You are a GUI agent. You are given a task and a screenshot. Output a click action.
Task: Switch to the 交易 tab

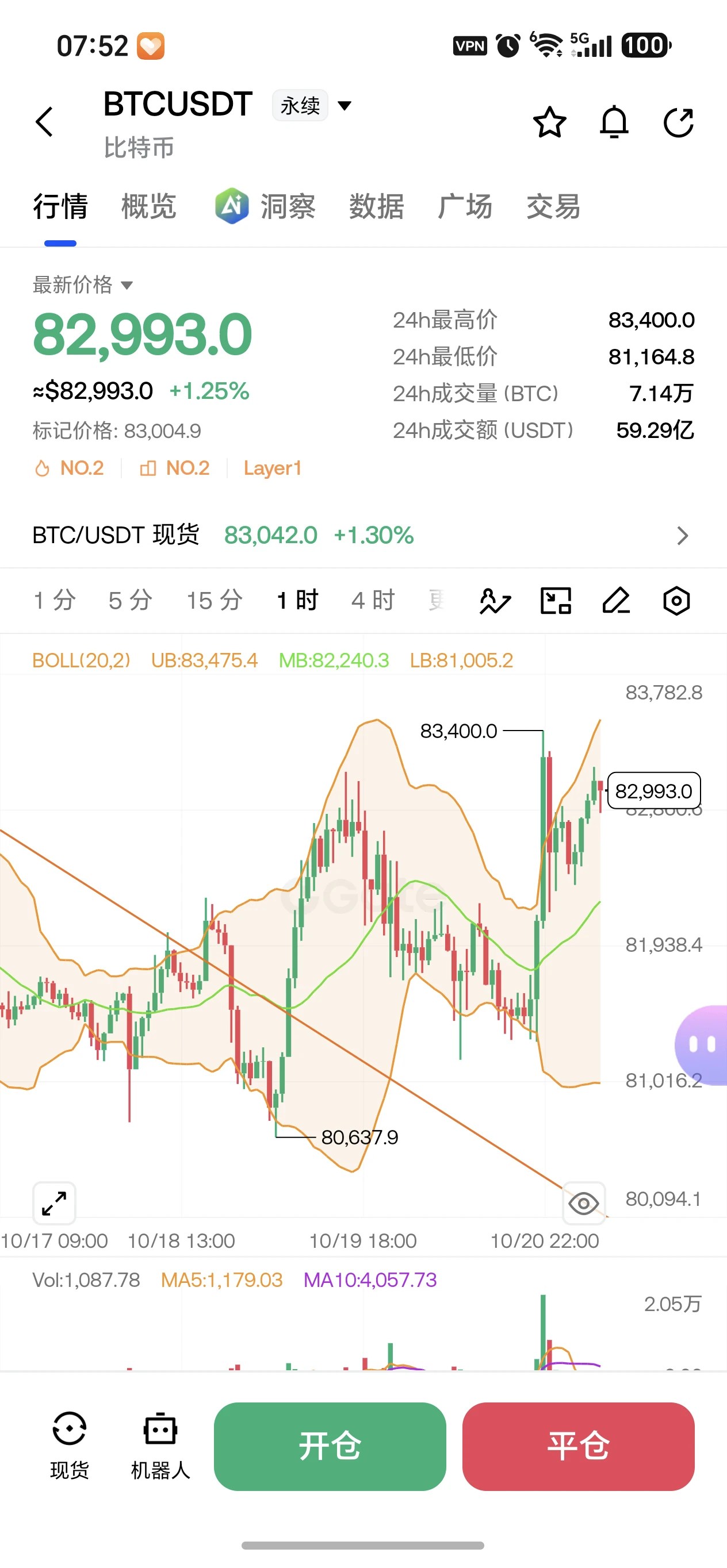click(x=553, y=206)
